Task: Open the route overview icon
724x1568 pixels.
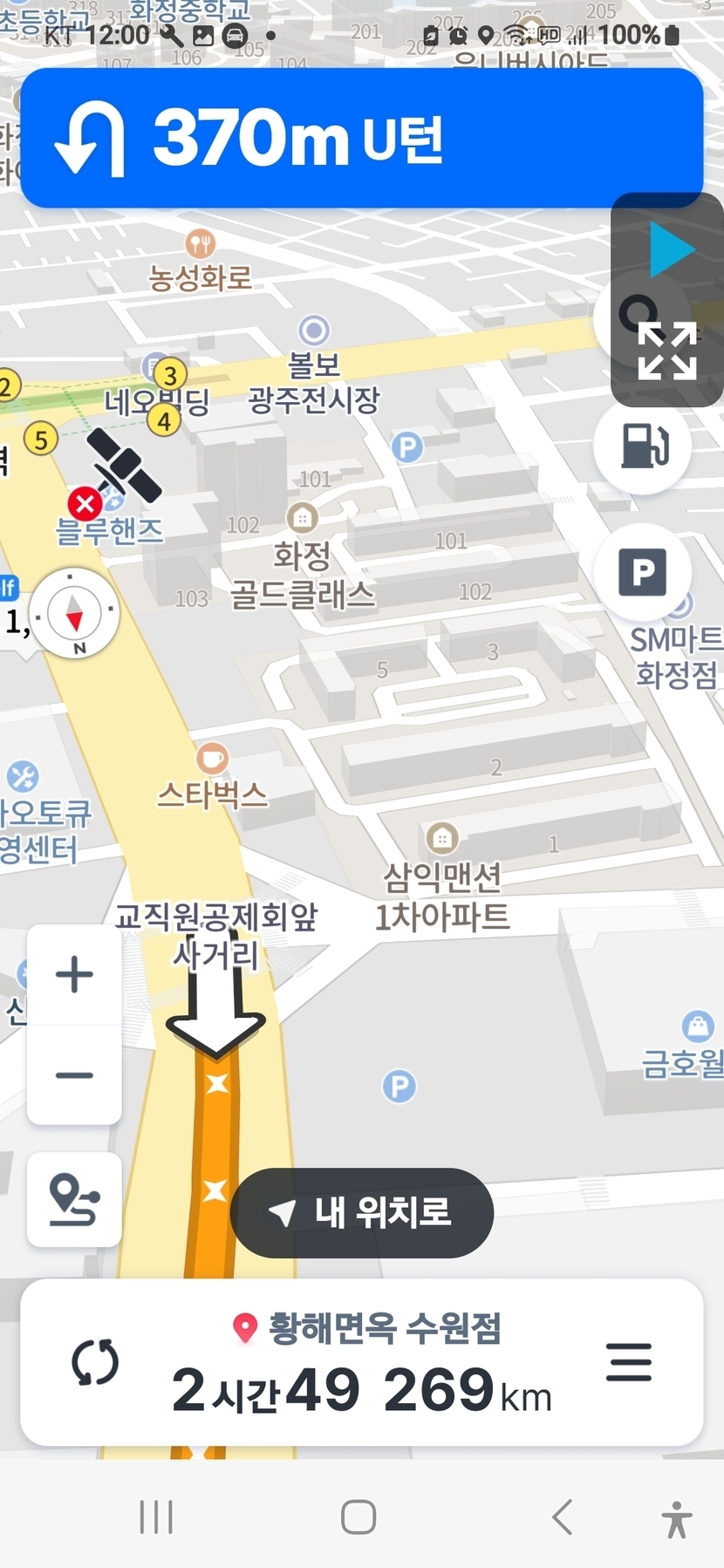Action: pos(74,1199)
